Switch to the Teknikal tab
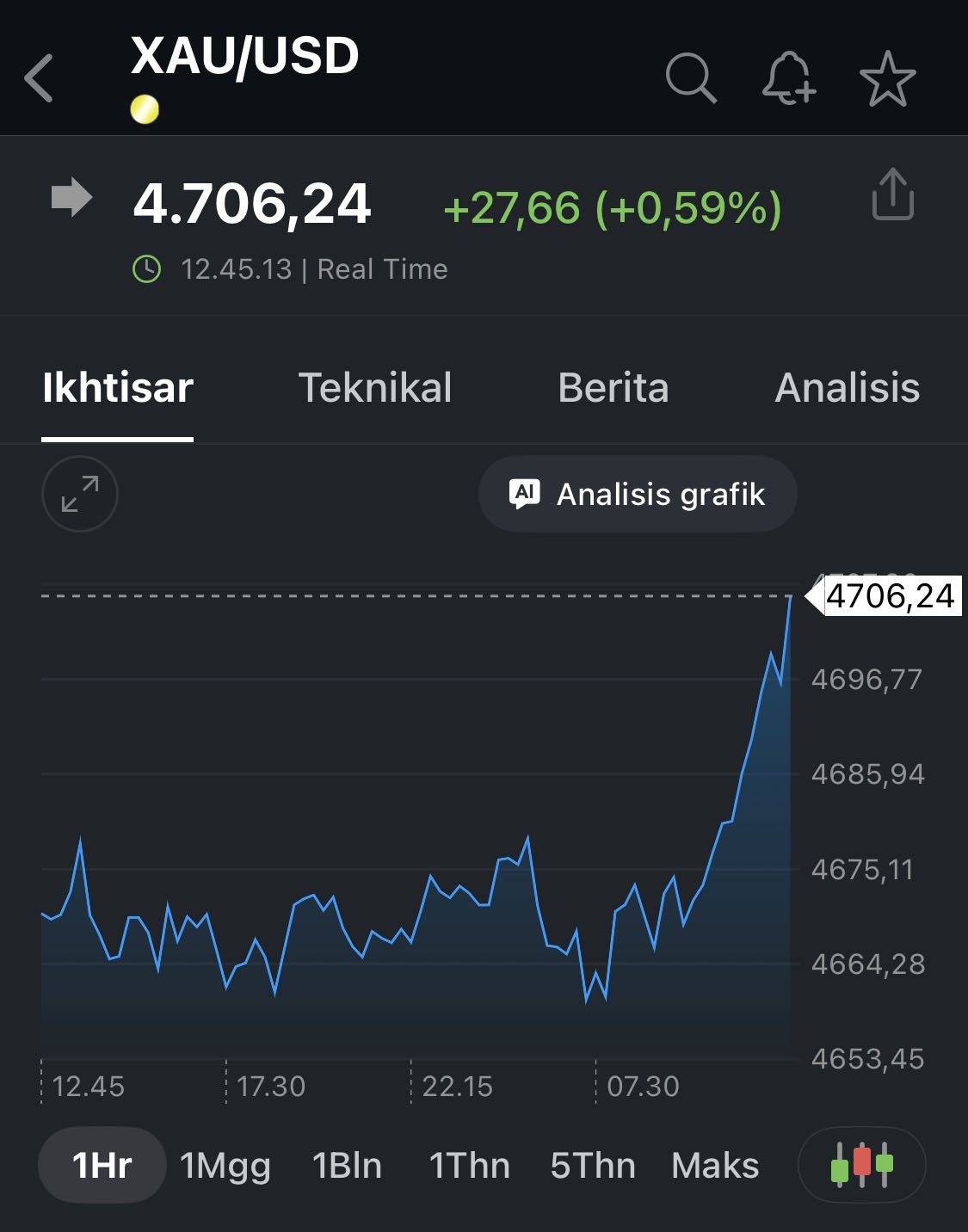 point(374,388)
